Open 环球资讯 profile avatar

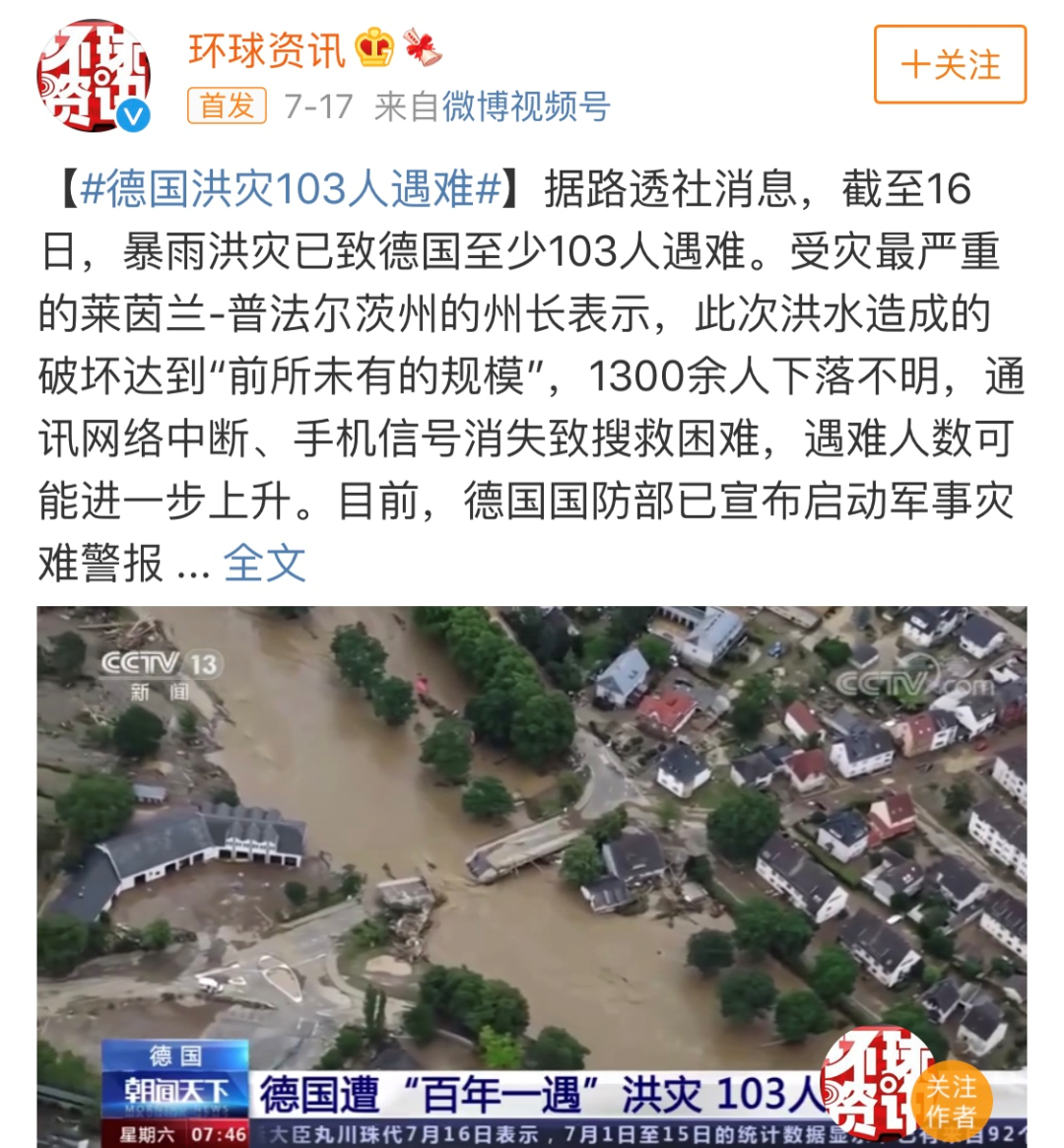94,77
